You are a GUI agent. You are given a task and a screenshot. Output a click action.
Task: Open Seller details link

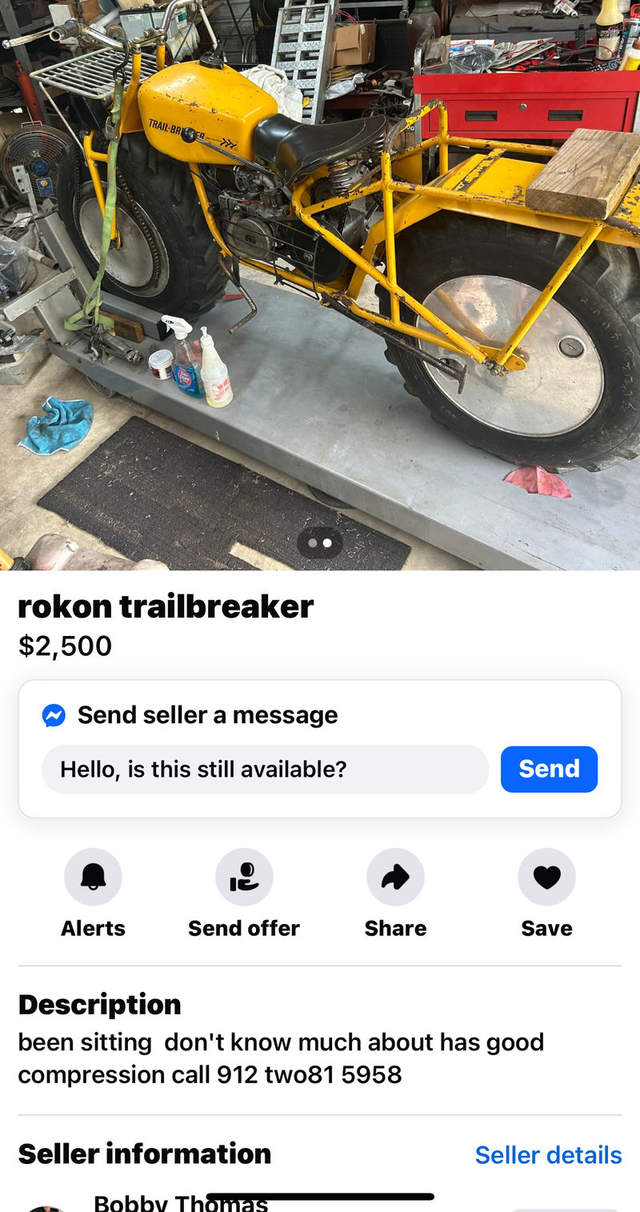tap(548, 1155)
